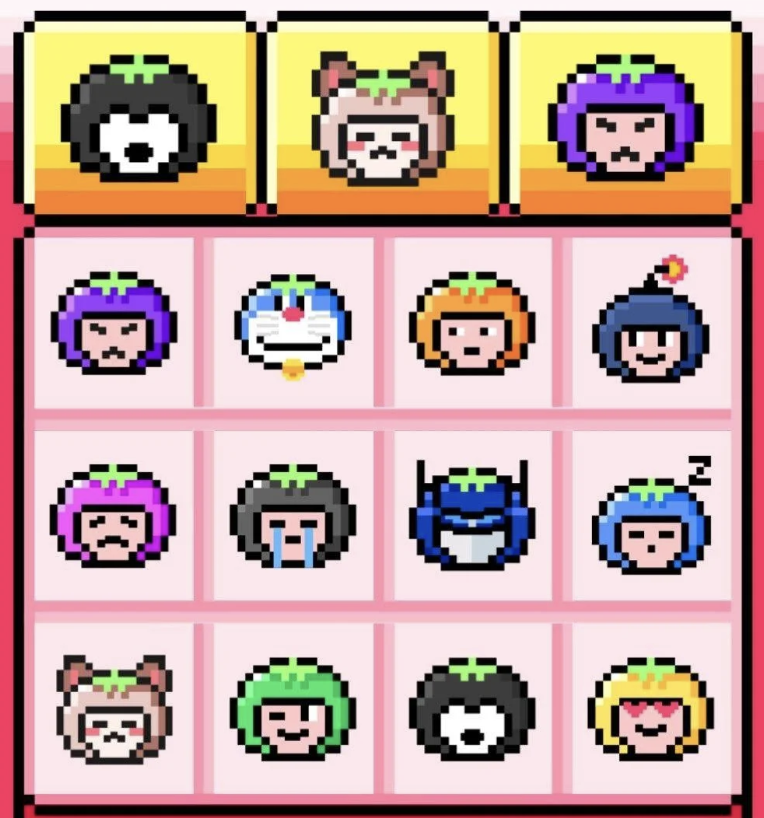Screen dimensions: 764x818
Task: Choose the black panda face in pink grid
Action: [471, 709]
